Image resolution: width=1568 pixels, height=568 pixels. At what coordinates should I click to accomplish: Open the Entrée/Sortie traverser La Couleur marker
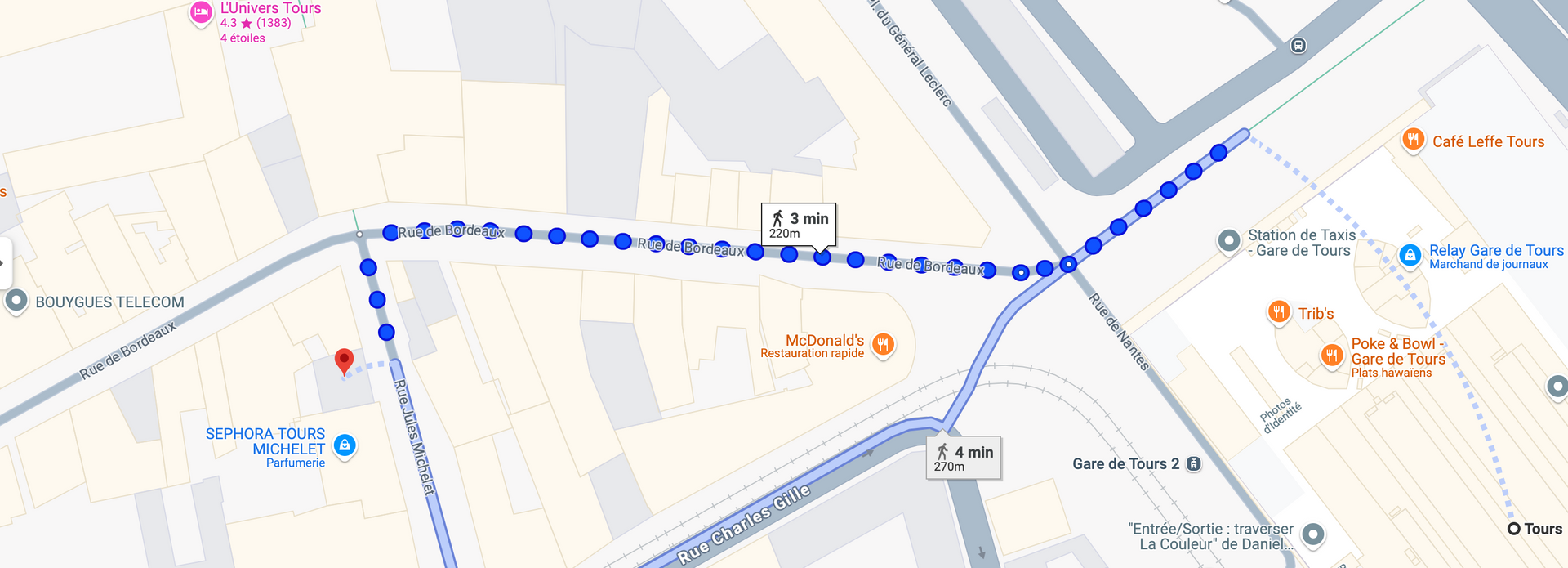[1313, 534]
